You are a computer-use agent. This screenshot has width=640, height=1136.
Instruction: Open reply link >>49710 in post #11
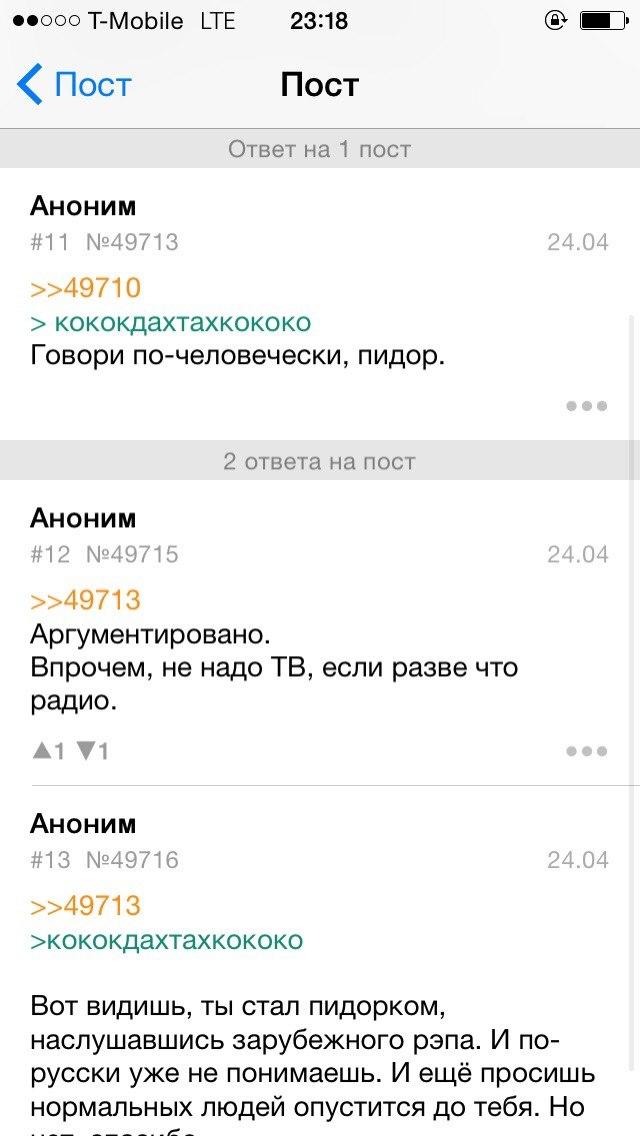[x=86, y=289]
